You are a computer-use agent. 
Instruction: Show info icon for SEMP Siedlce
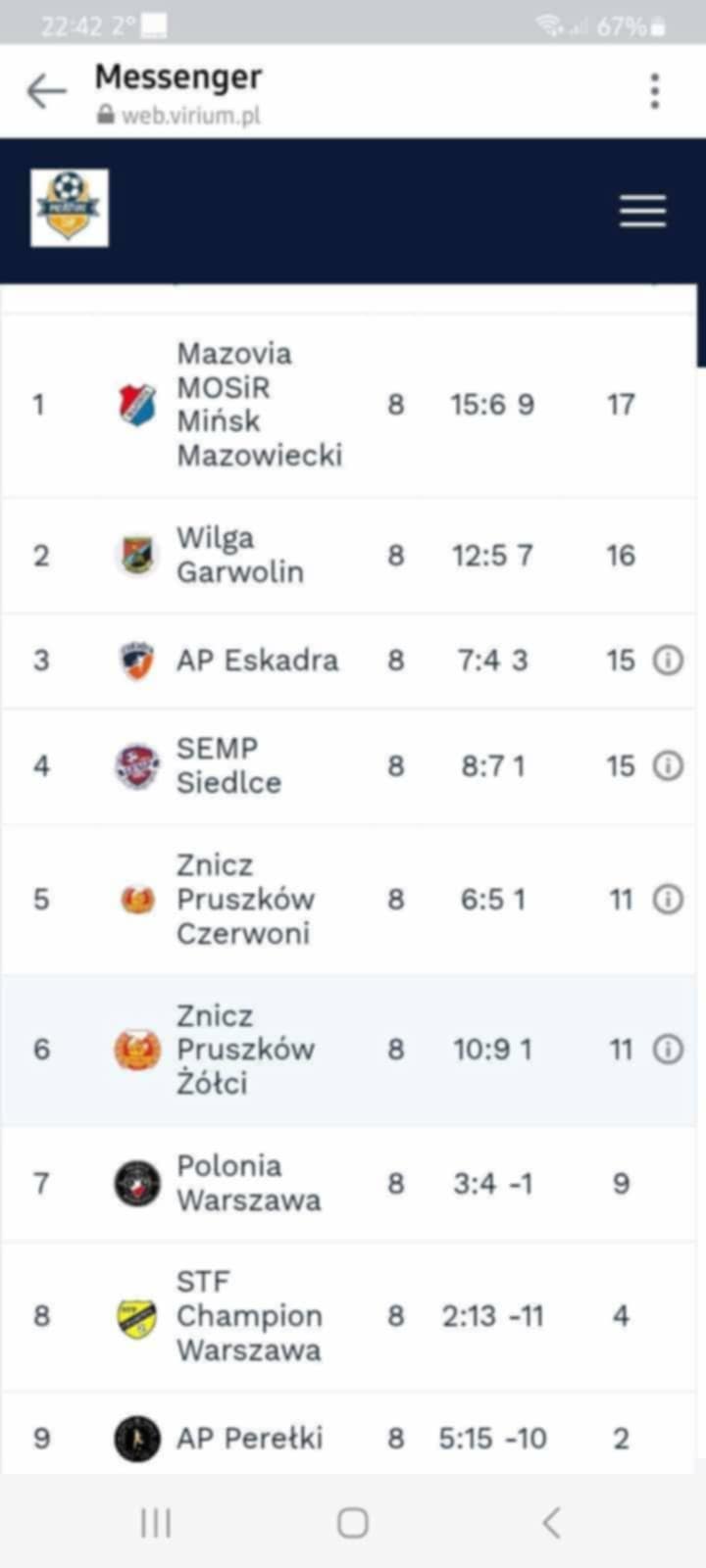[x=668, y=765]
